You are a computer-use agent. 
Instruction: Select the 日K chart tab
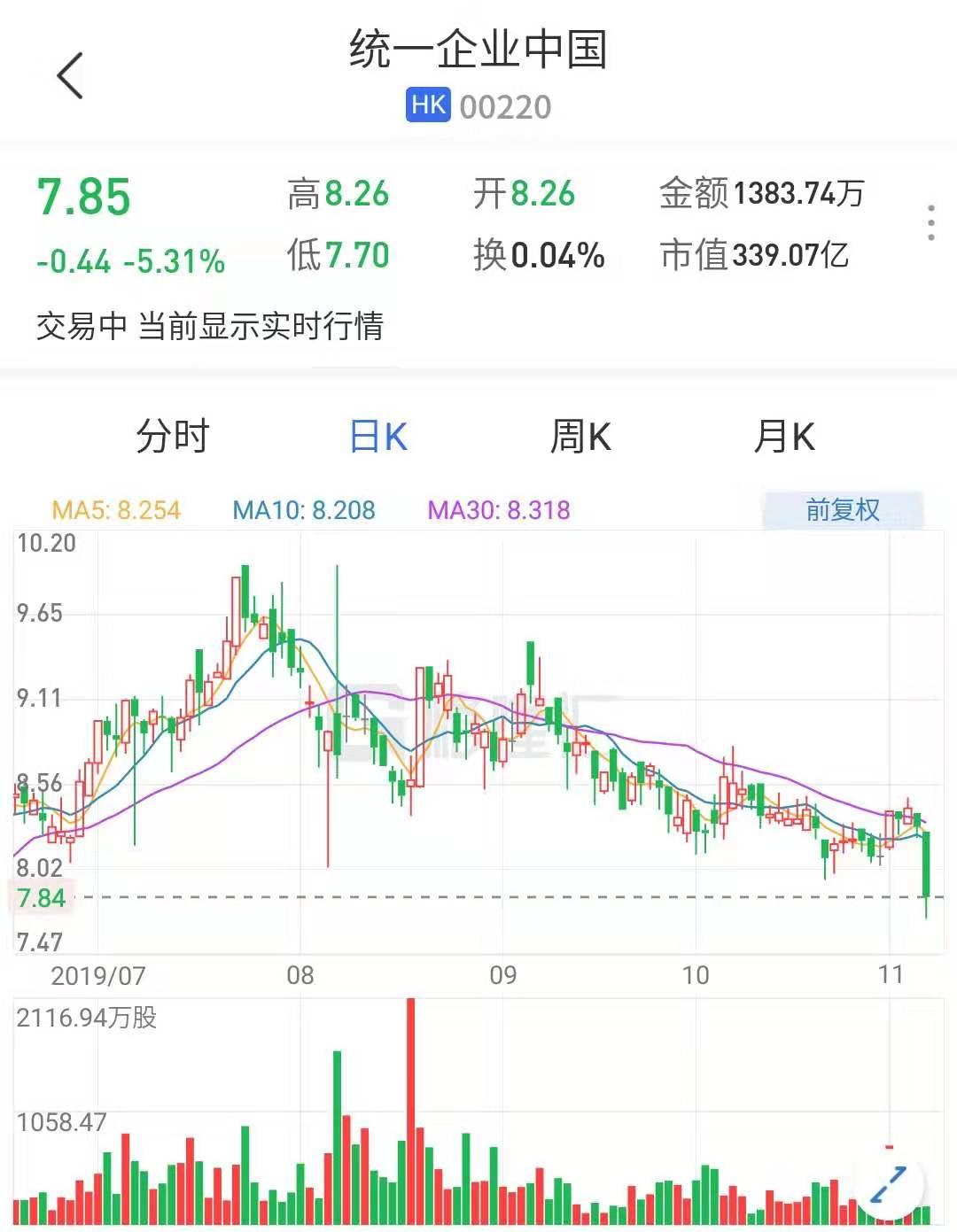click(x=378, y=437)
